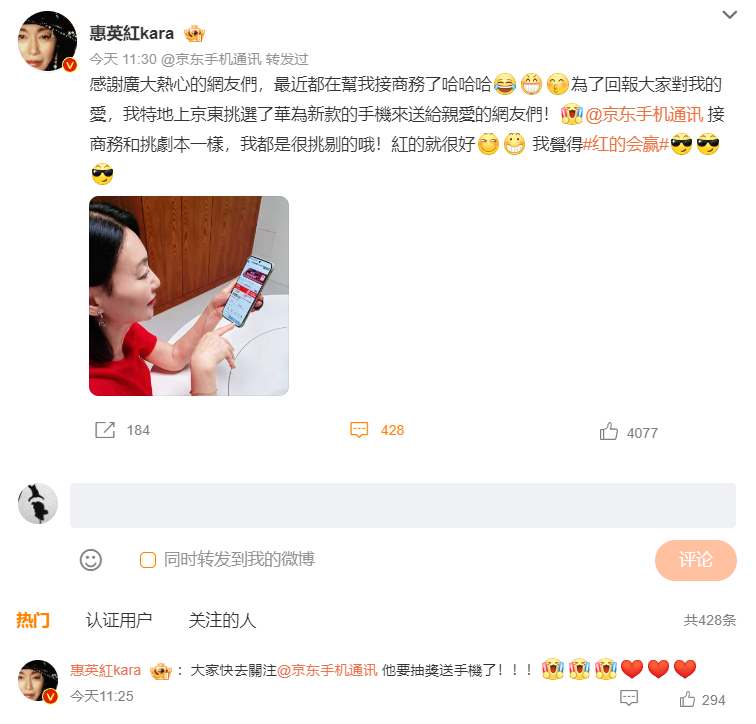Open the @京东手机通讯 mention in the post
The image size is (756, 724).
tap(644, 114)
